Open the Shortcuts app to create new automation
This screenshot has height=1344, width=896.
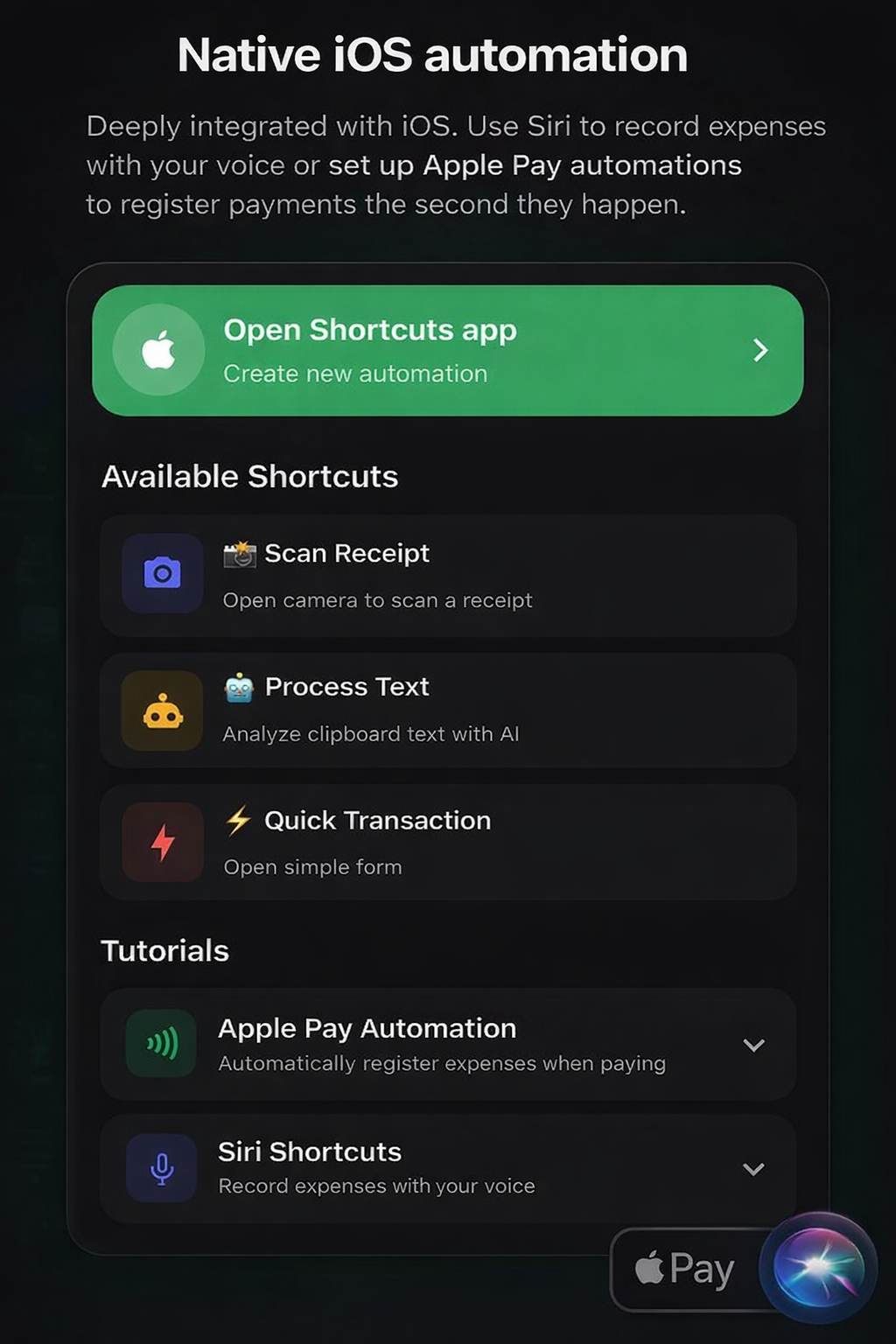447,349
